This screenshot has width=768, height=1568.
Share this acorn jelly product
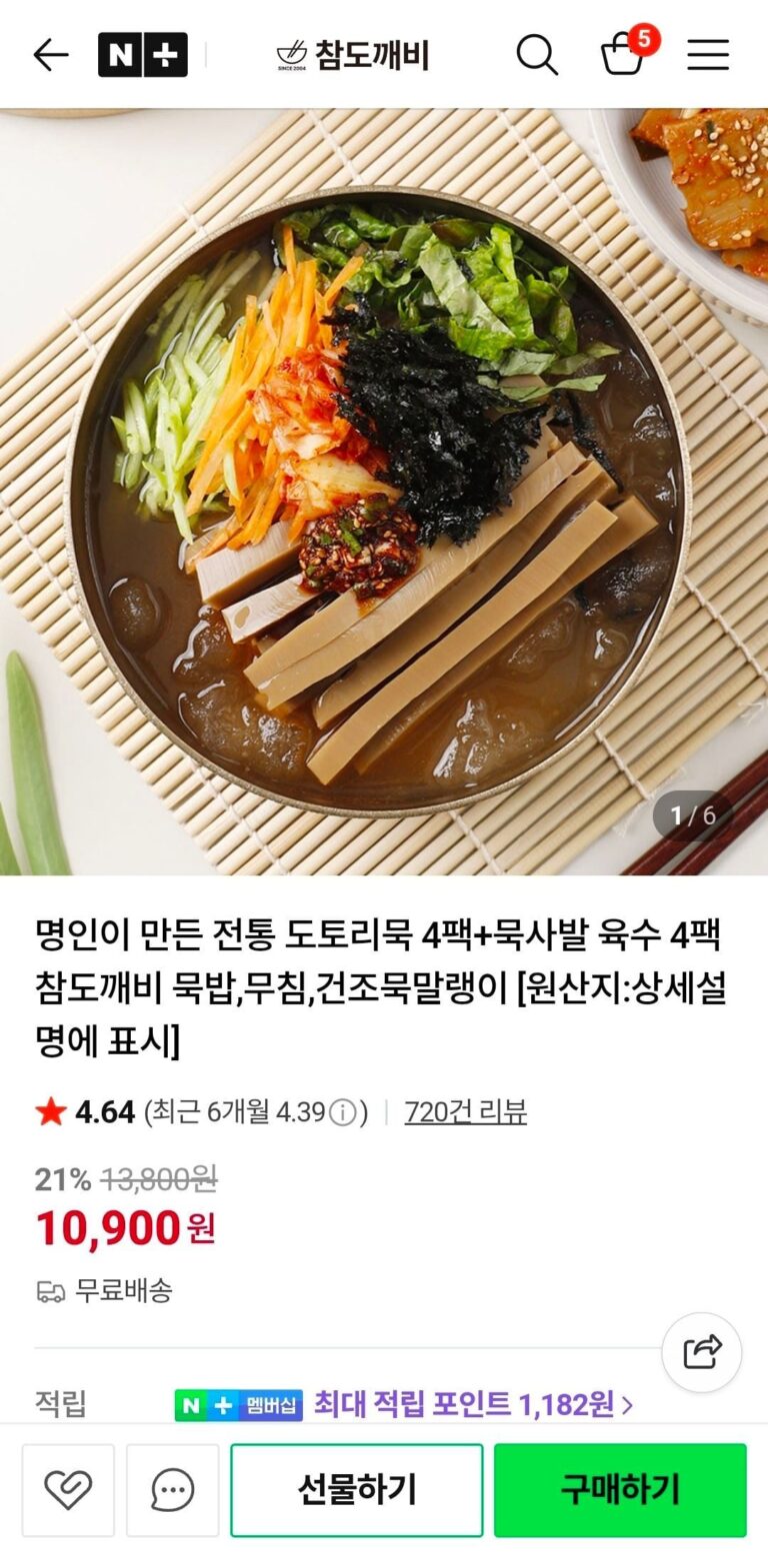click(702, 1352)
